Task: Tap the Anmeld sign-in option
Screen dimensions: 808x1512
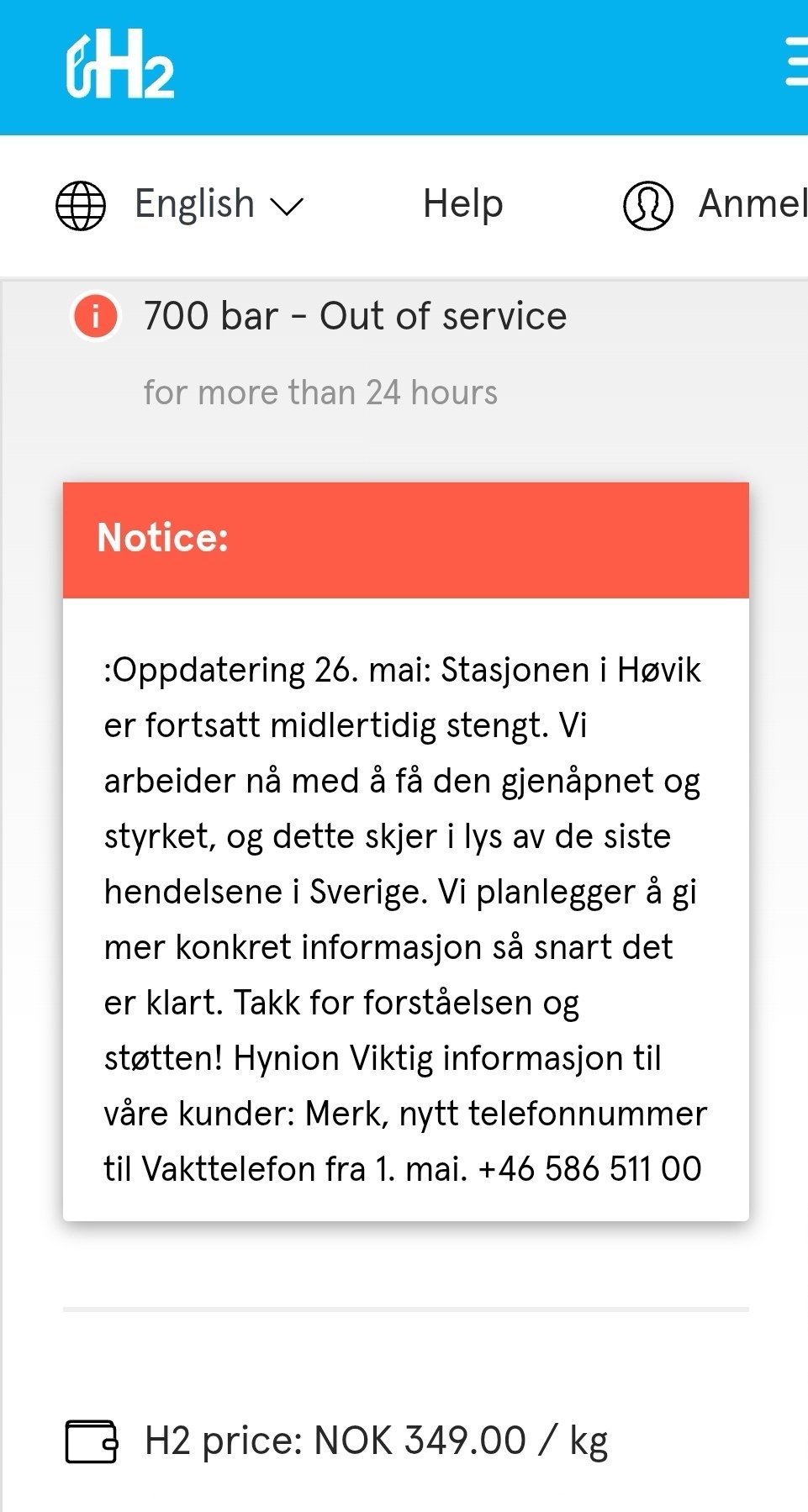Action: pyautogui.click(x=716, y=204)
